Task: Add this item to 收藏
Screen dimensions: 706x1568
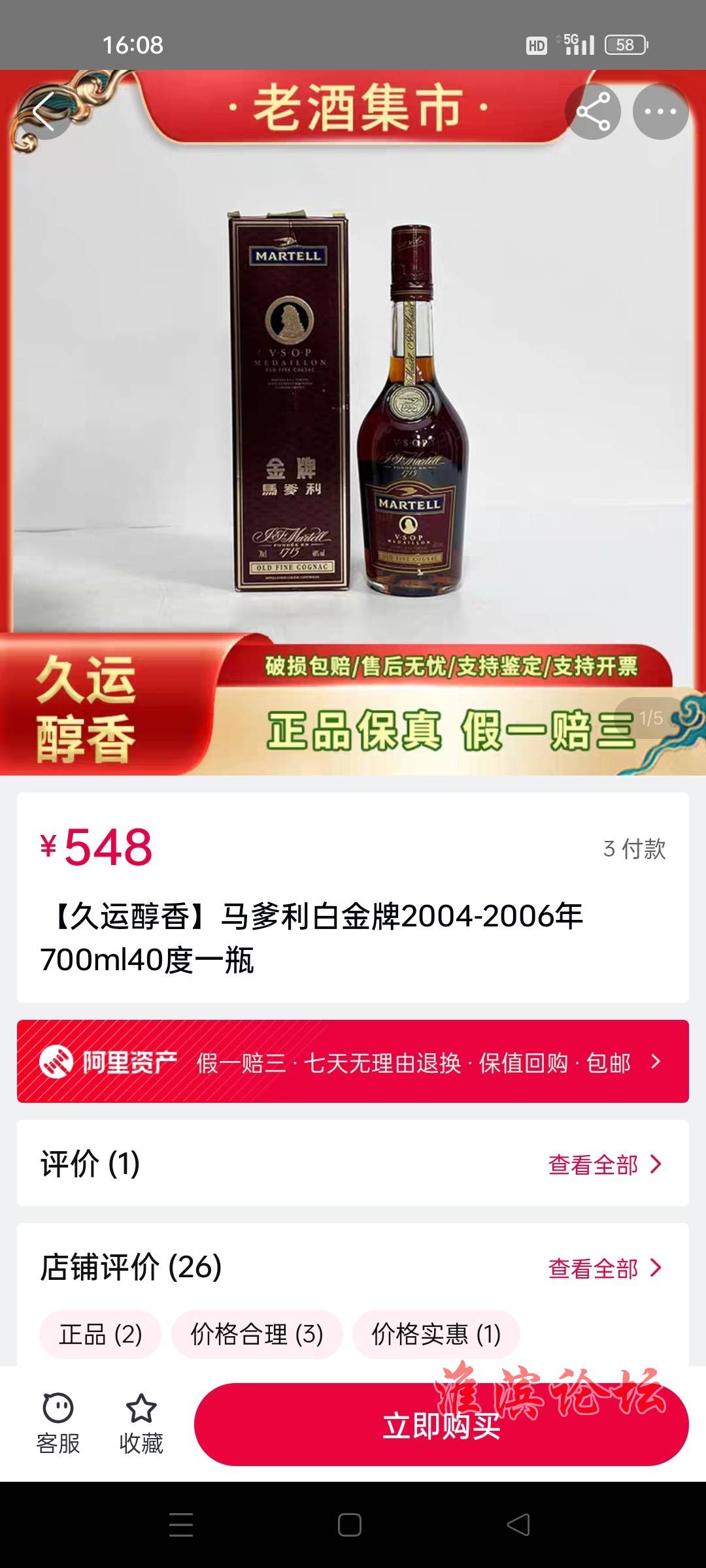Action: (x=141, y=1424)
